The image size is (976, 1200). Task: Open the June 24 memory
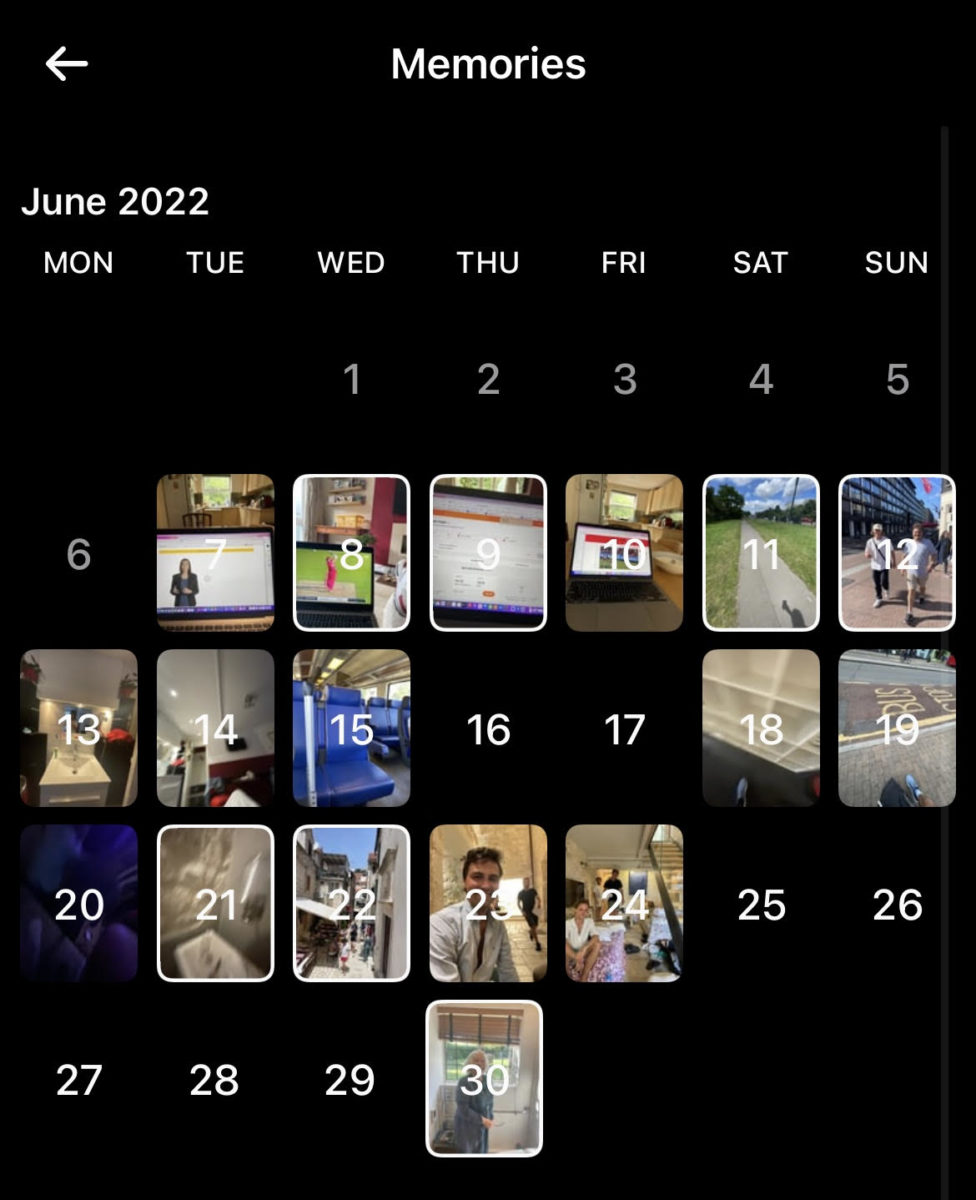(x=624, y=903)
